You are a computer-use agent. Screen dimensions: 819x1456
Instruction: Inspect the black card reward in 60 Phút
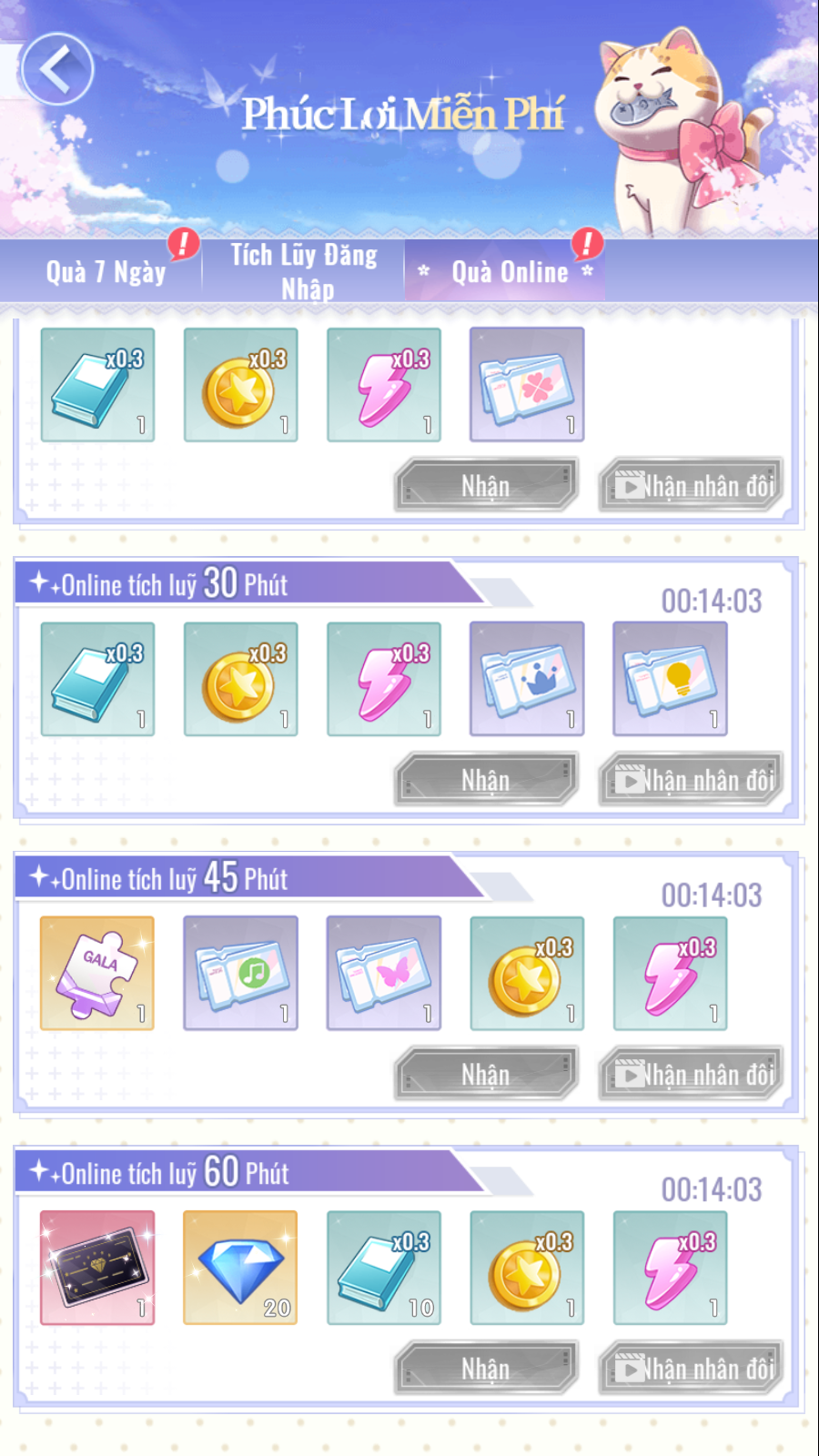click(x=97, y=1267)
